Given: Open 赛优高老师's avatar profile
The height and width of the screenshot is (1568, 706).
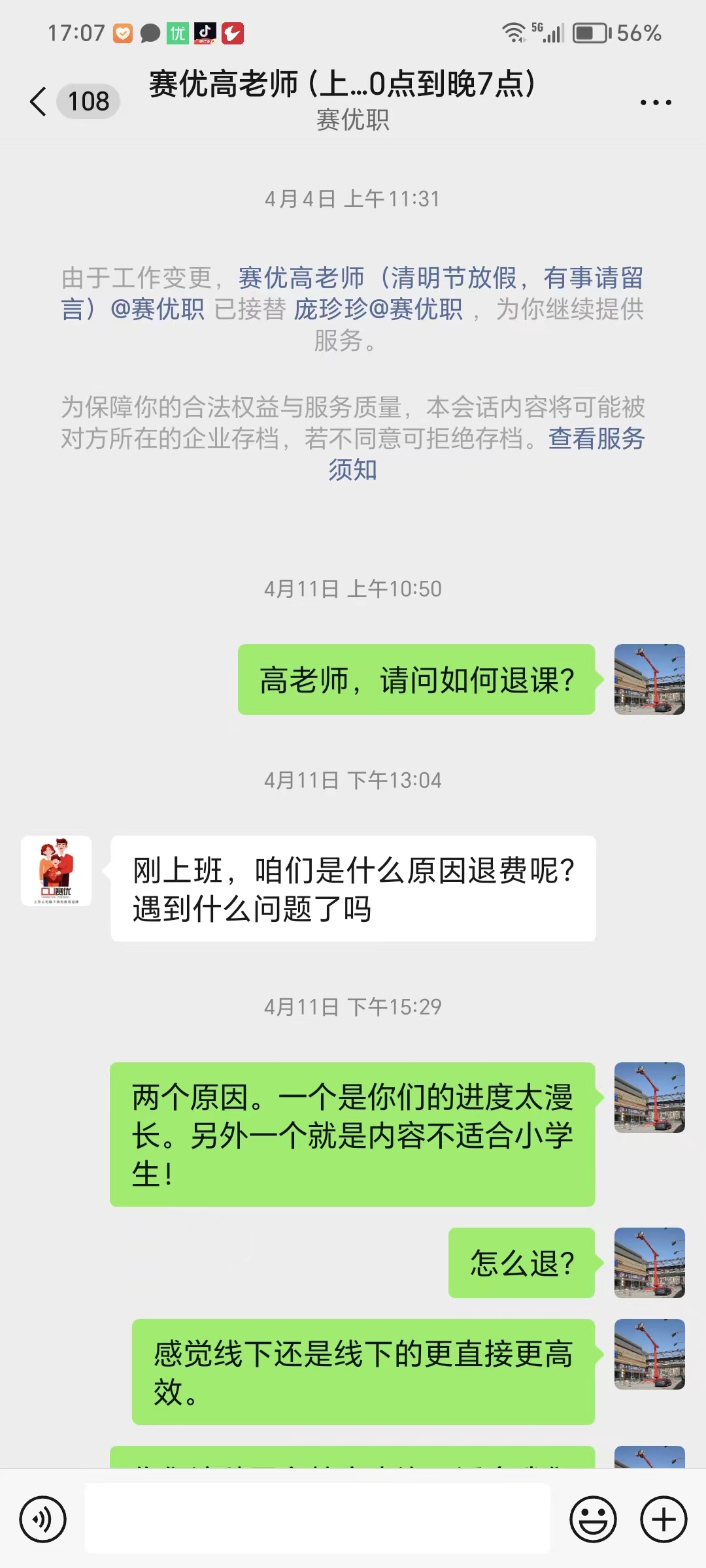Looking at the screenshot, I should click(56, 871).
